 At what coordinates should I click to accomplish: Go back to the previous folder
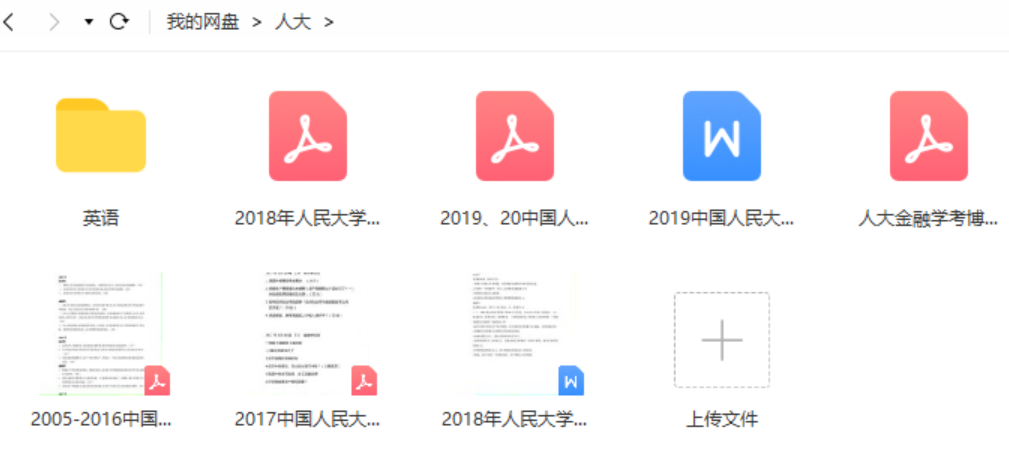9,22
